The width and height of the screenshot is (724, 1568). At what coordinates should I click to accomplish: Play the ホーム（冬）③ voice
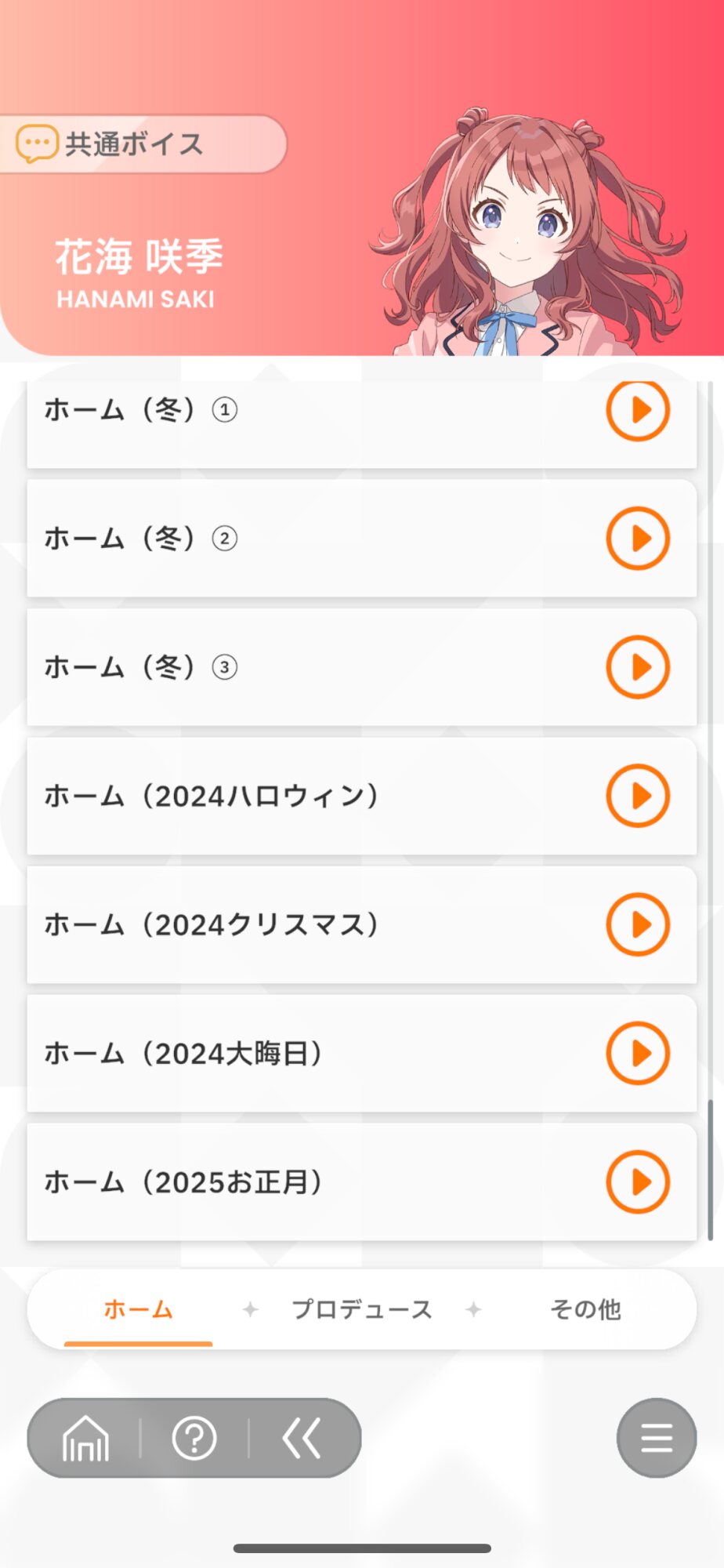tap(638, 667)
